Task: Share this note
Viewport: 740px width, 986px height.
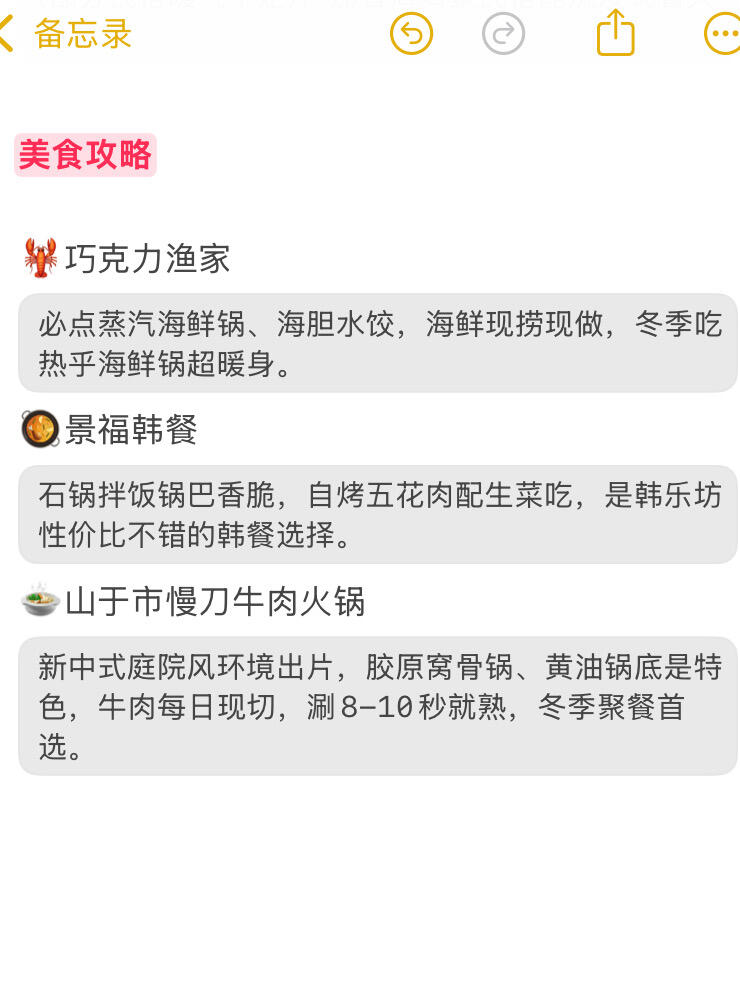Action: 615,32
